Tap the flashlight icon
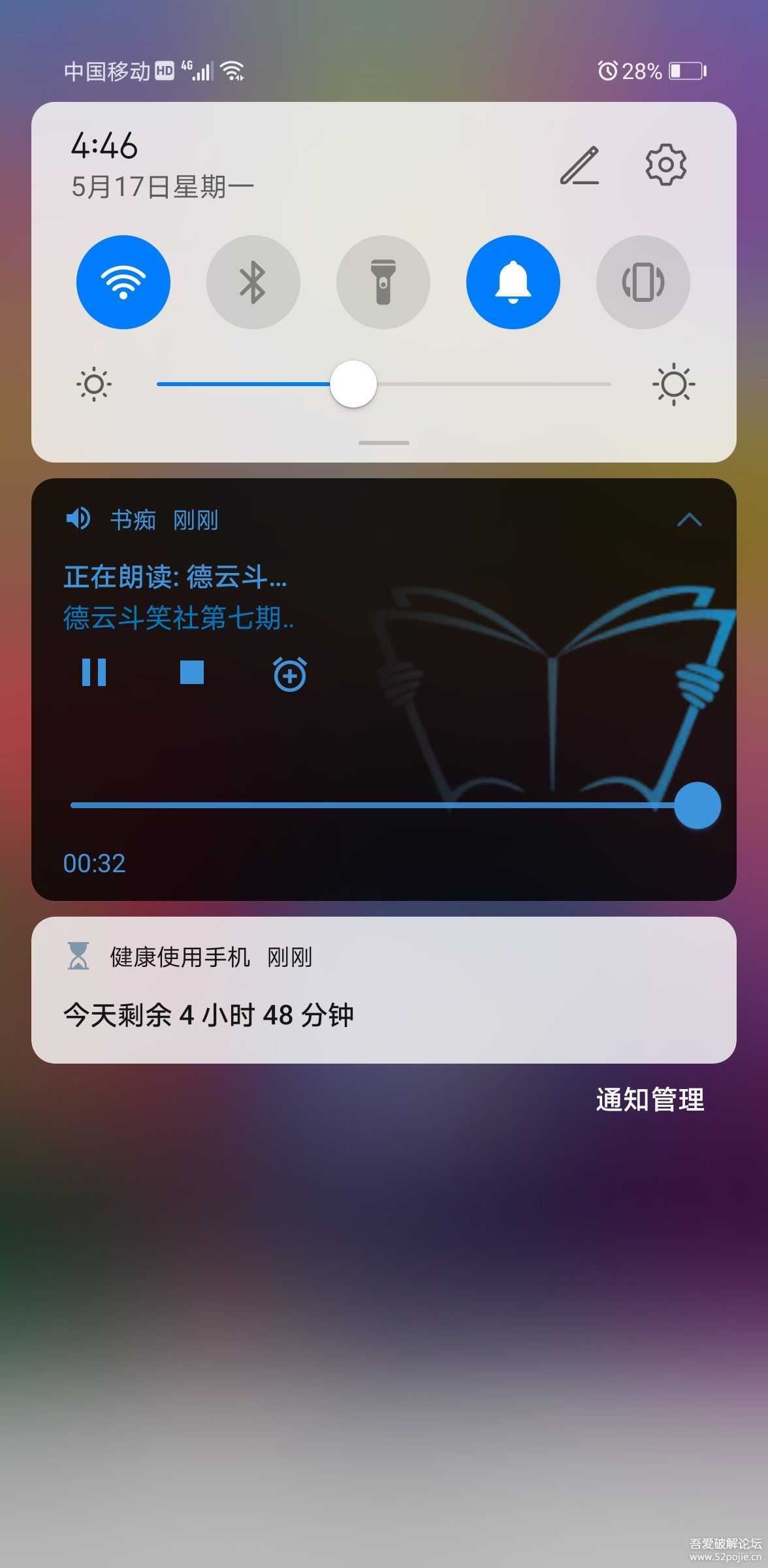This screenshot has width=768, height=1568. tap(383, 281)
